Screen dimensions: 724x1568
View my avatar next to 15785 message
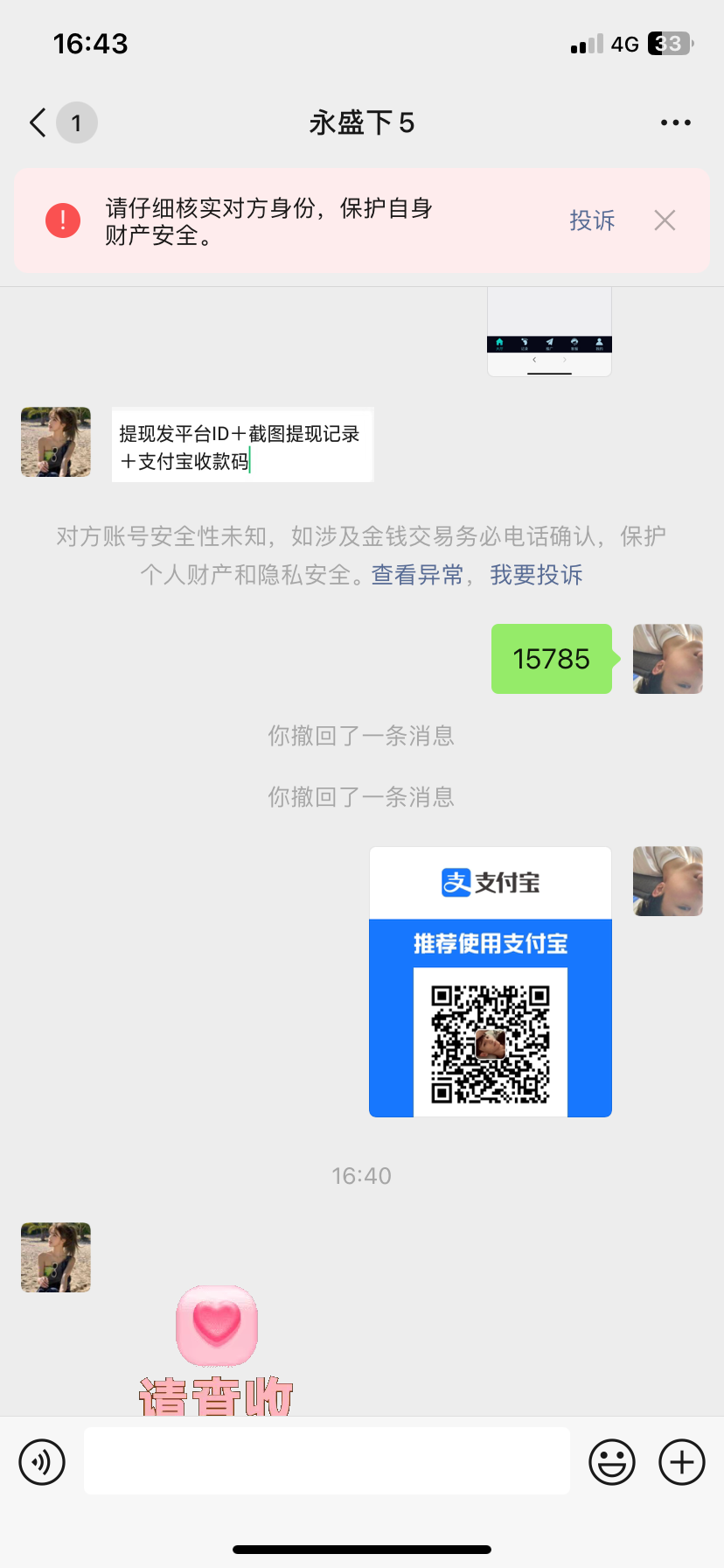tap(667, 659)
